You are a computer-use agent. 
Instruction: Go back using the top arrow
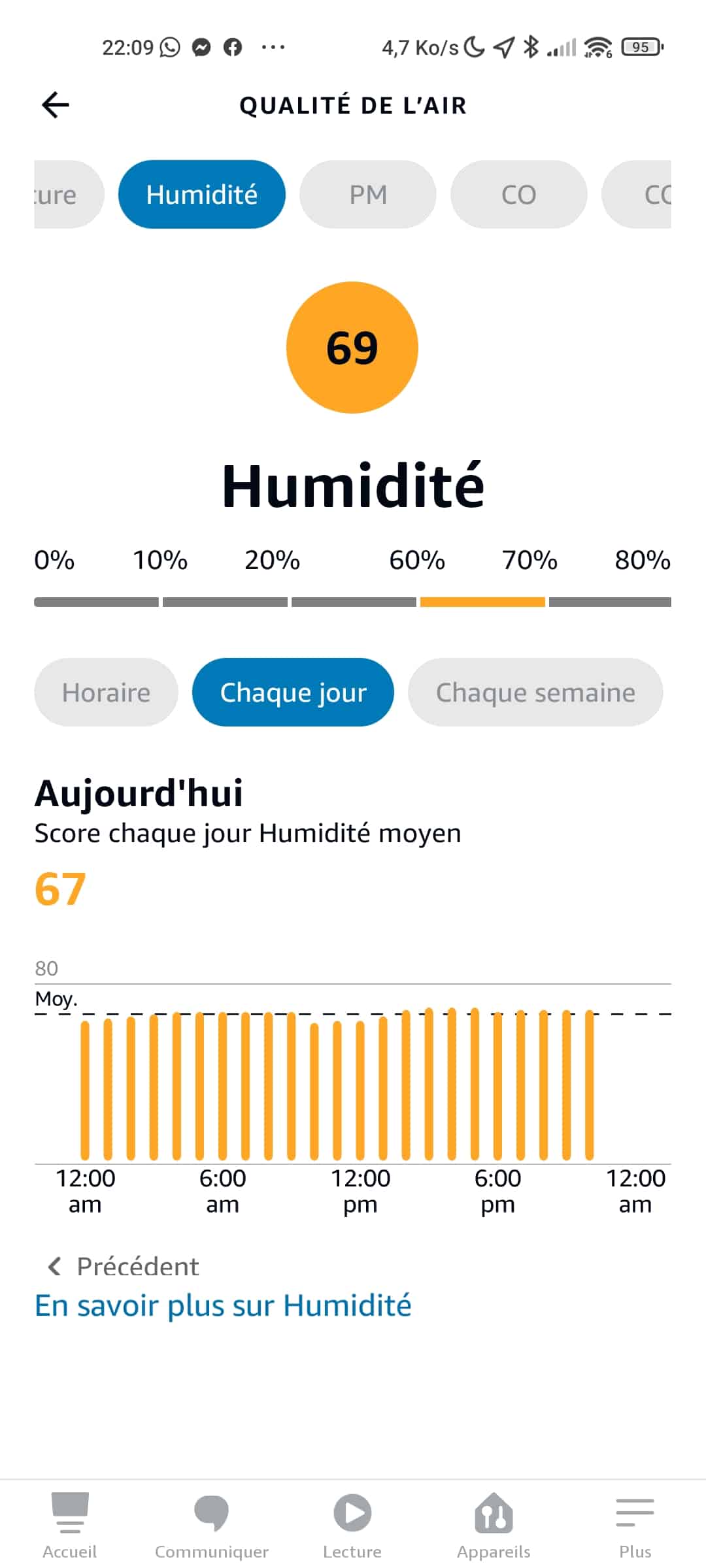[x=56, y=105]
